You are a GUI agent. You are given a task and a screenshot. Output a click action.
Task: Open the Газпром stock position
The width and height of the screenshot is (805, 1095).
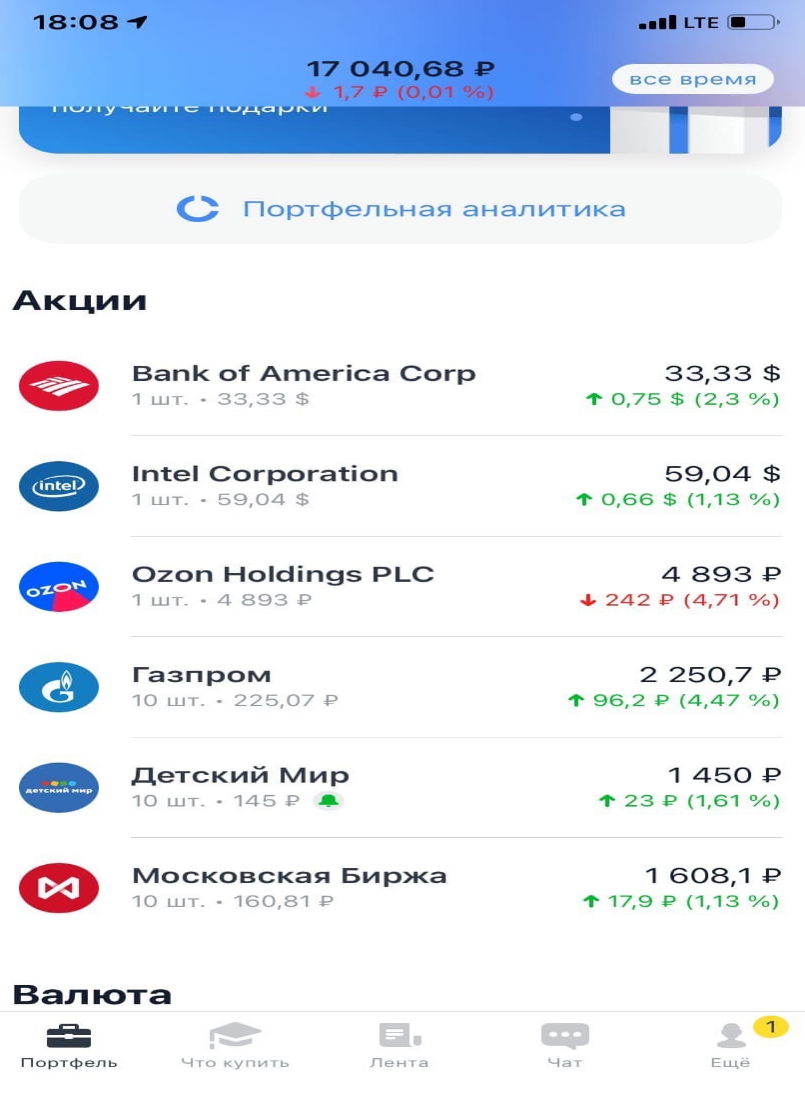coord(400,687)
